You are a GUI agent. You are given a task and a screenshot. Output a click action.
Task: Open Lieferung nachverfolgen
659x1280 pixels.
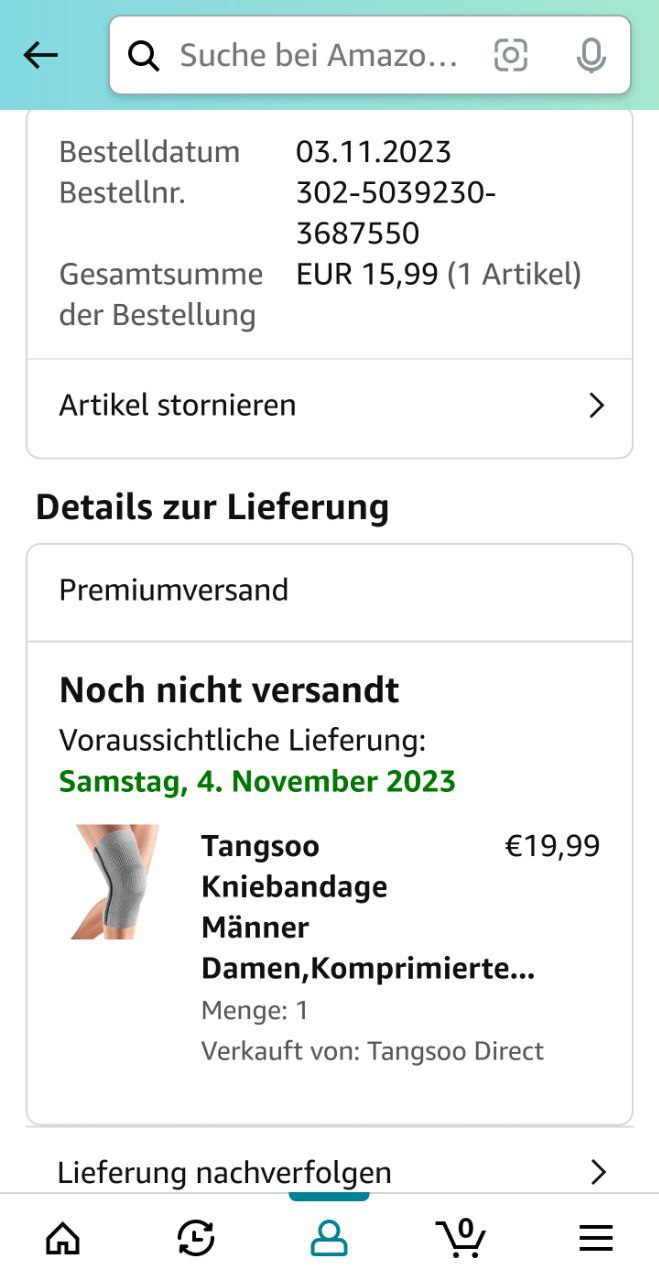pyautogui.click(x=330, y=1170)
